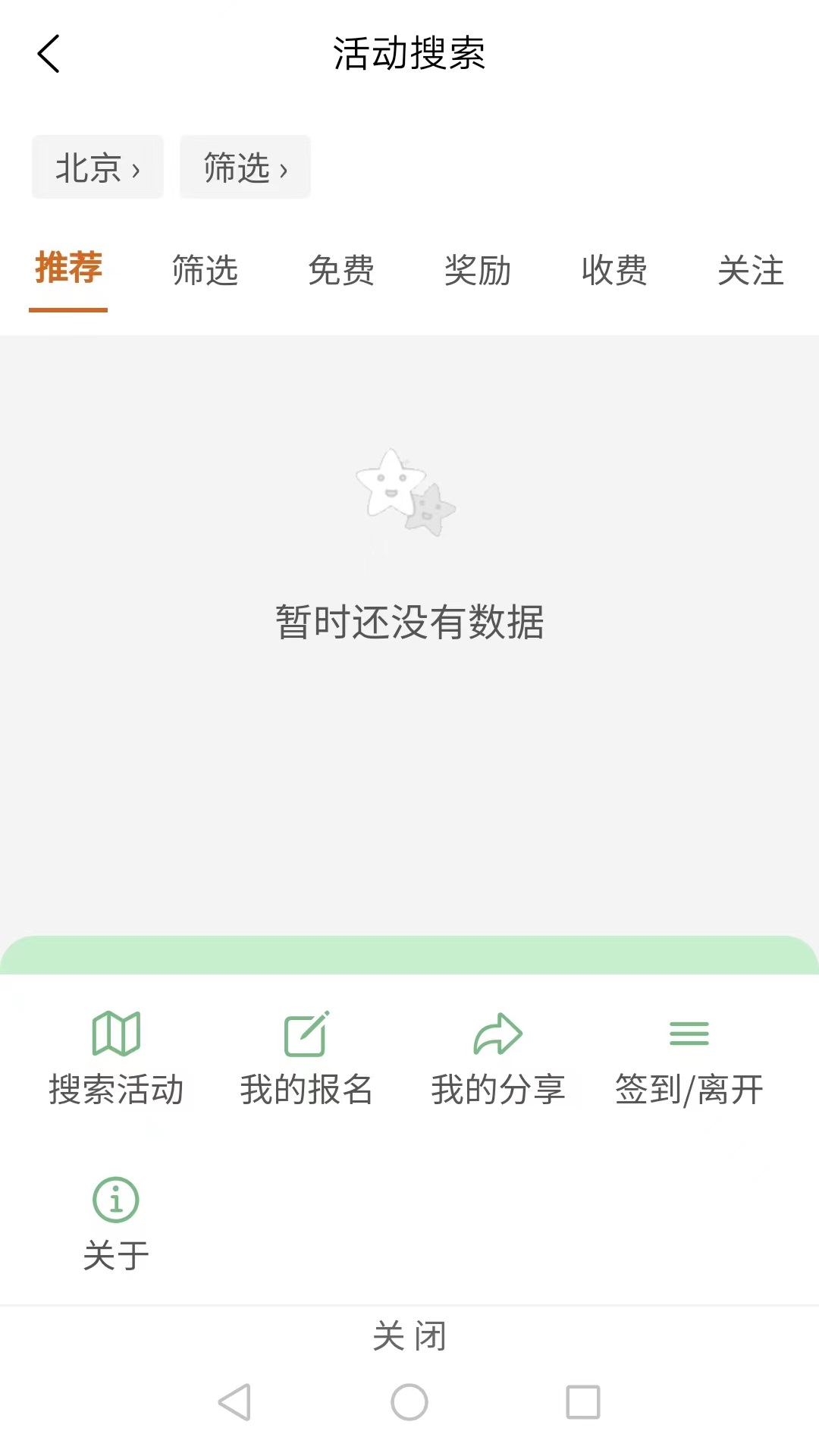Select the 搜索活动 map icon

tap(114, 1031)
